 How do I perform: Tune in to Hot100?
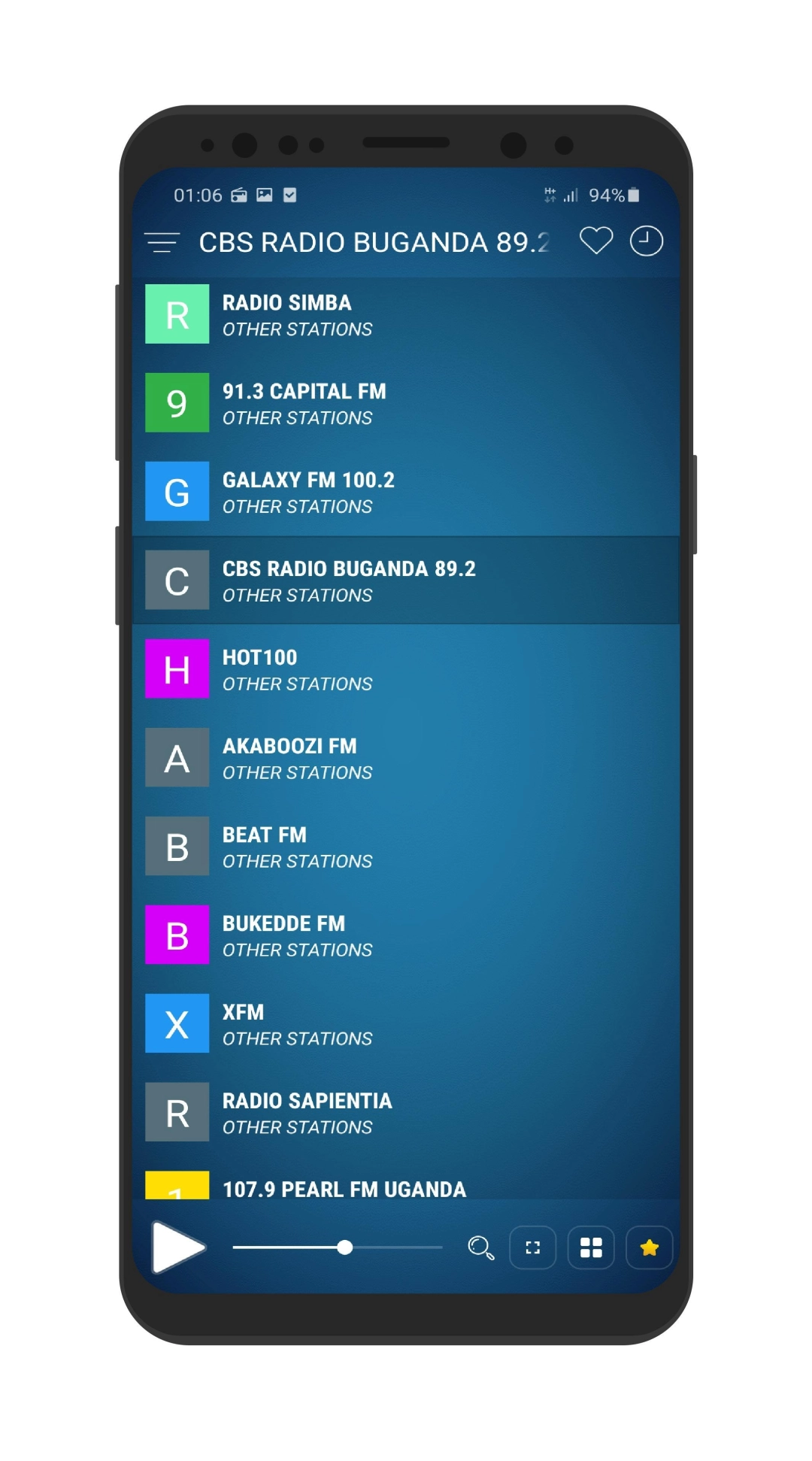[406, 670]
